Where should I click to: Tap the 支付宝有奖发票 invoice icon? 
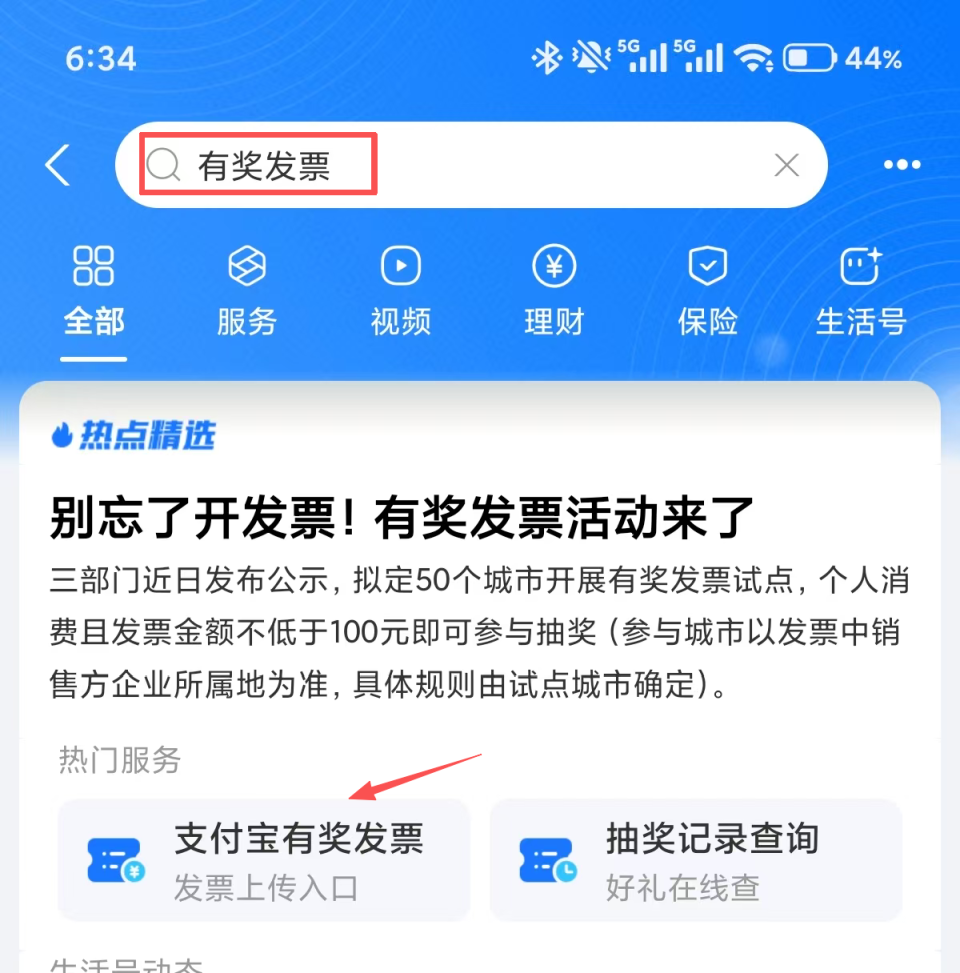tap(113, 859)
